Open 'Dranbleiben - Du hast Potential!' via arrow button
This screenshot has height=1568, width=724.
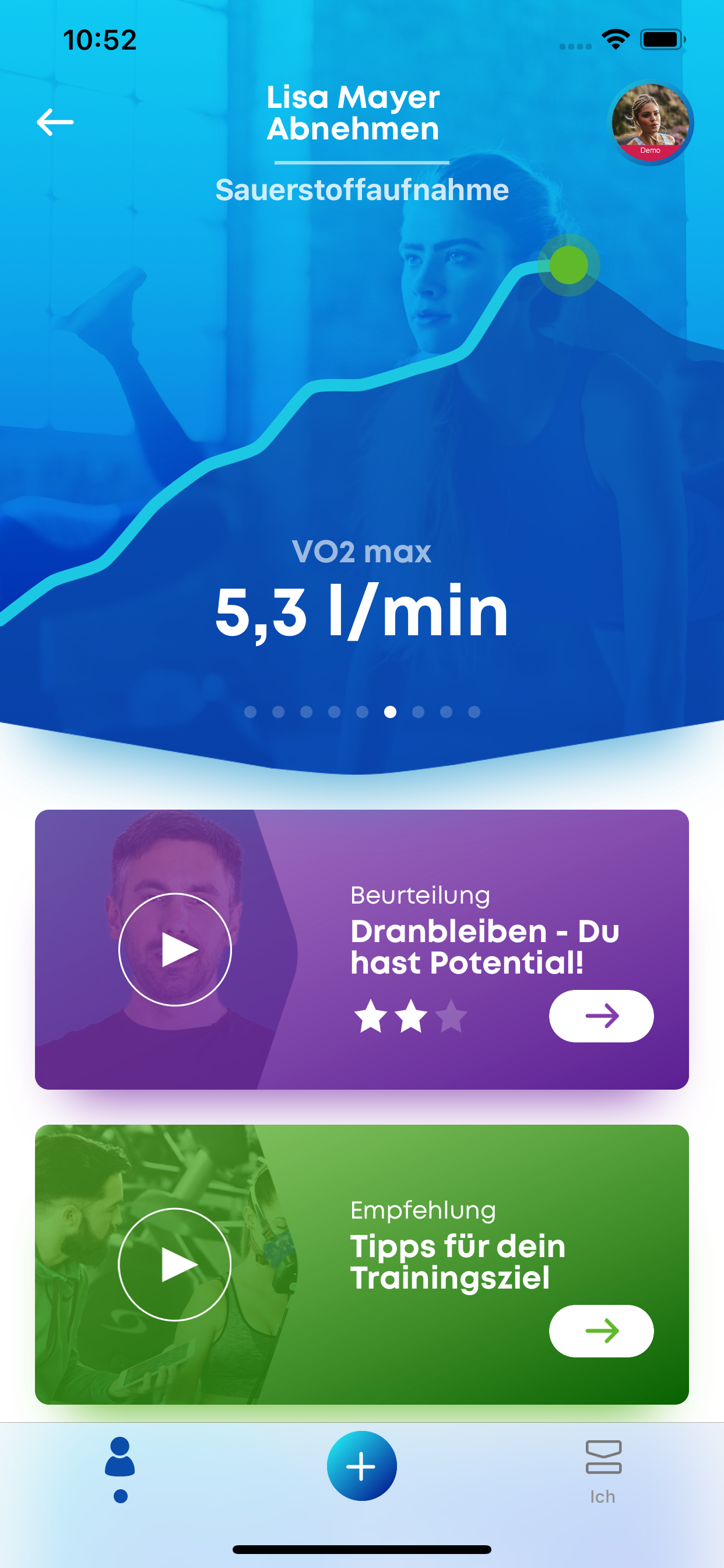point(601,1016)
